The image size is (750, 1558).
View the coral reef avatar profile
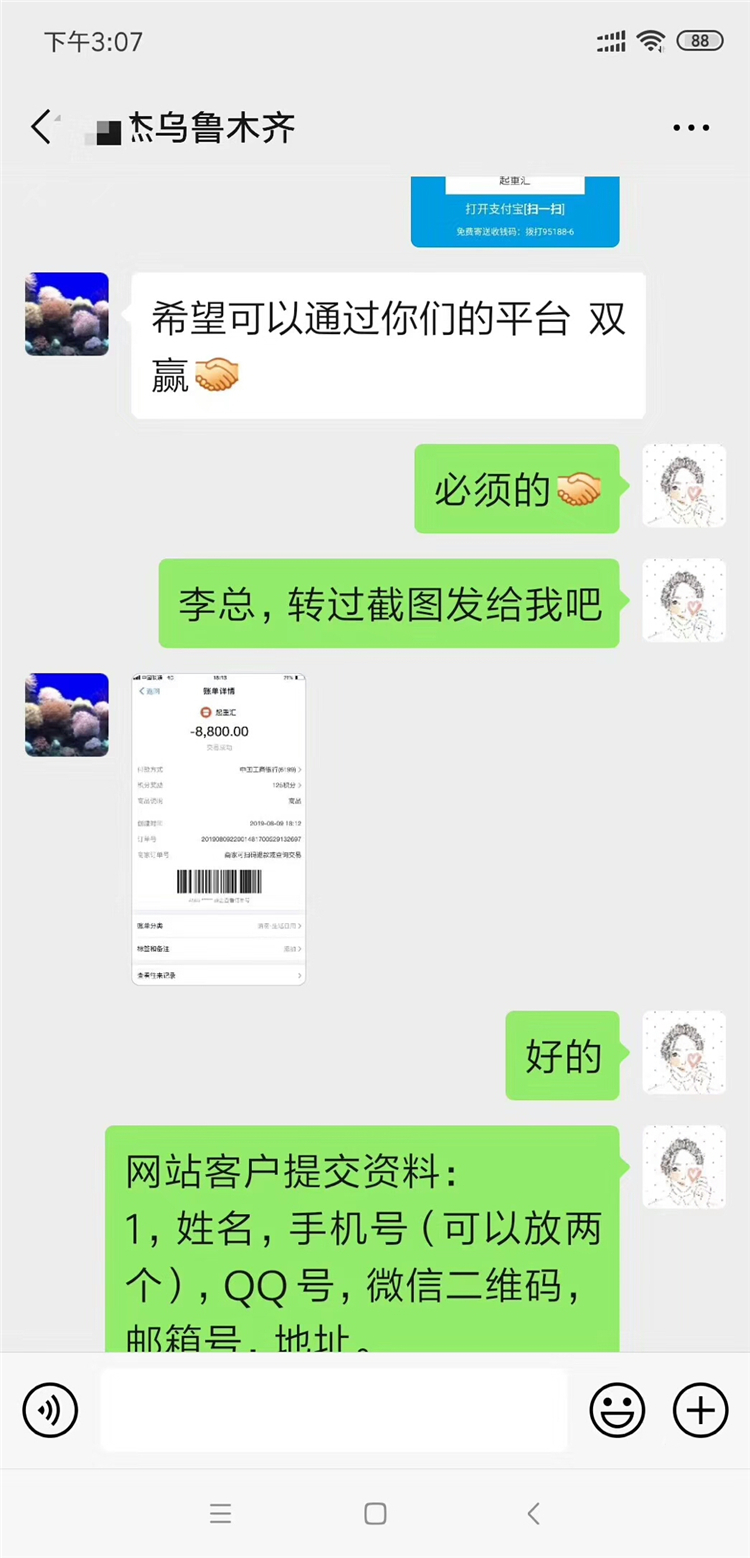pos(67,314)
